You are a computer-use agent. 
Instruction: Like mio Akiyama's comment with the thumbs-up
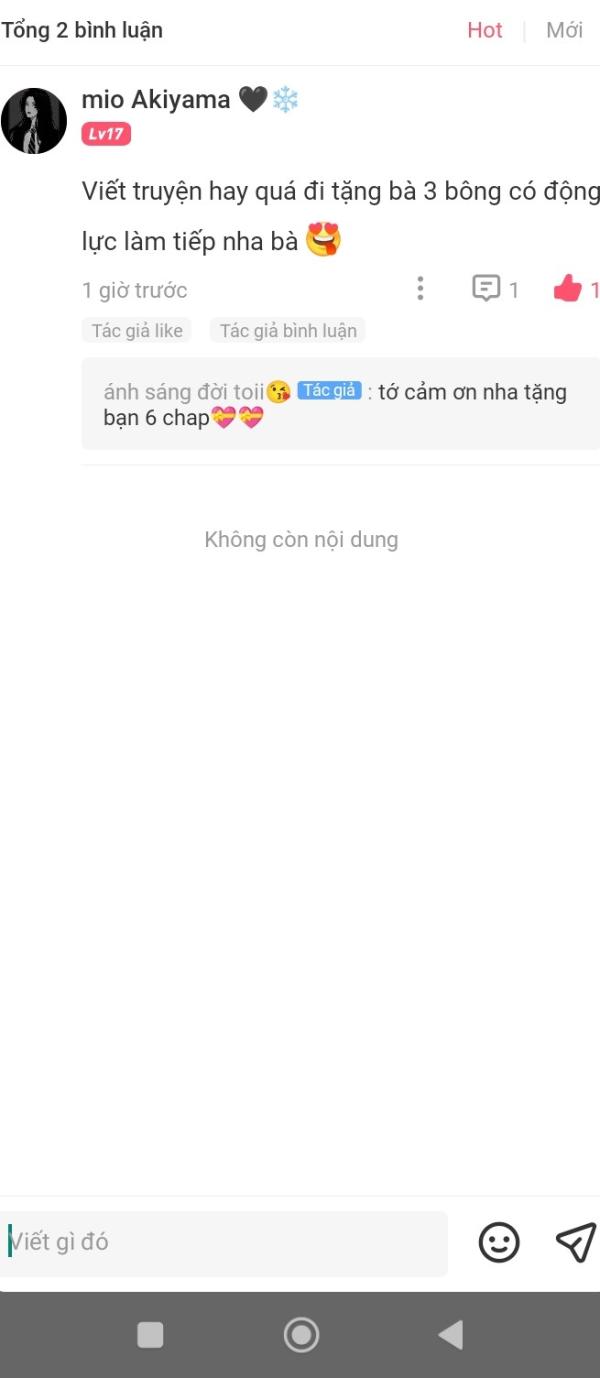[x=567, y=289]
